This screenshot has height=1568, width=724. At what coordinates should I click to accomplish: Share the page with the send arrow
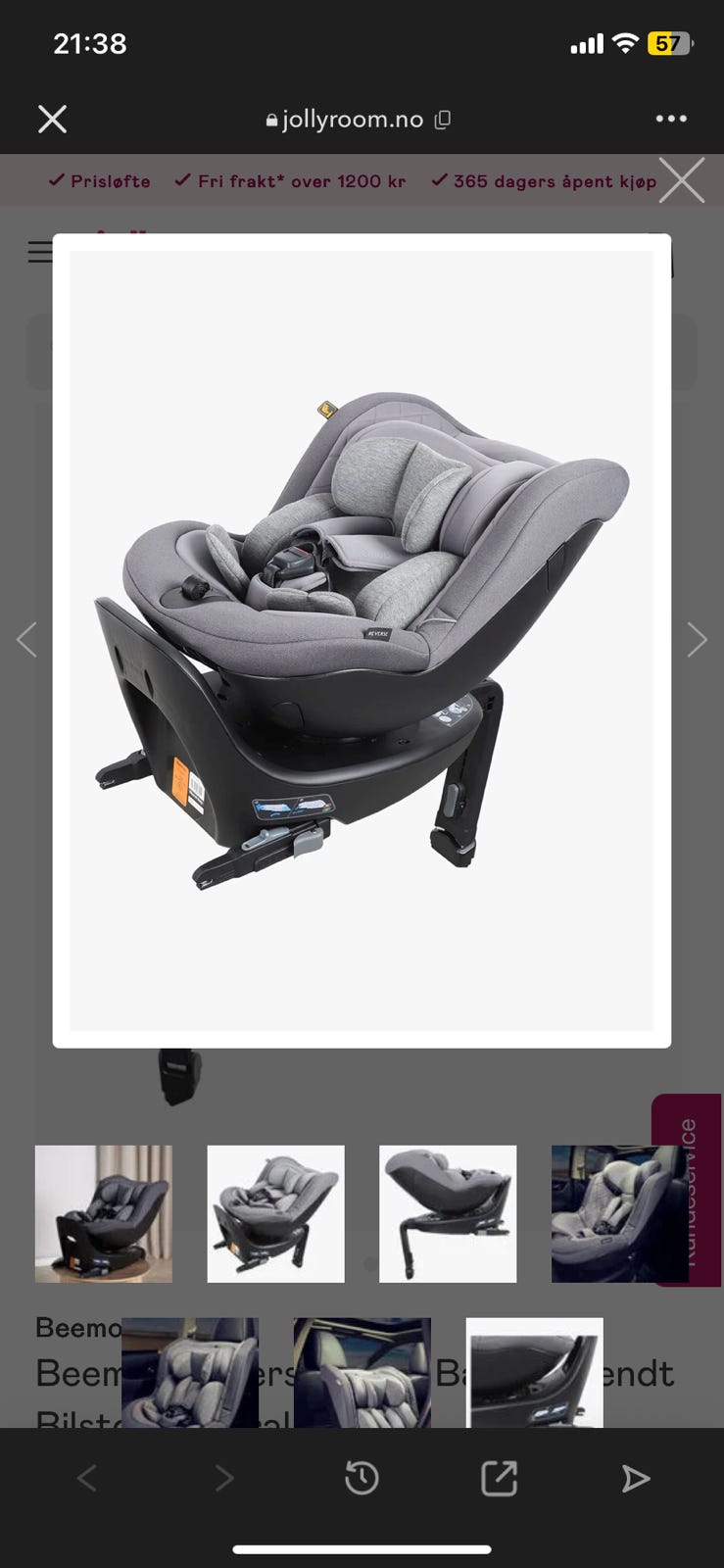click(636, 1478)
